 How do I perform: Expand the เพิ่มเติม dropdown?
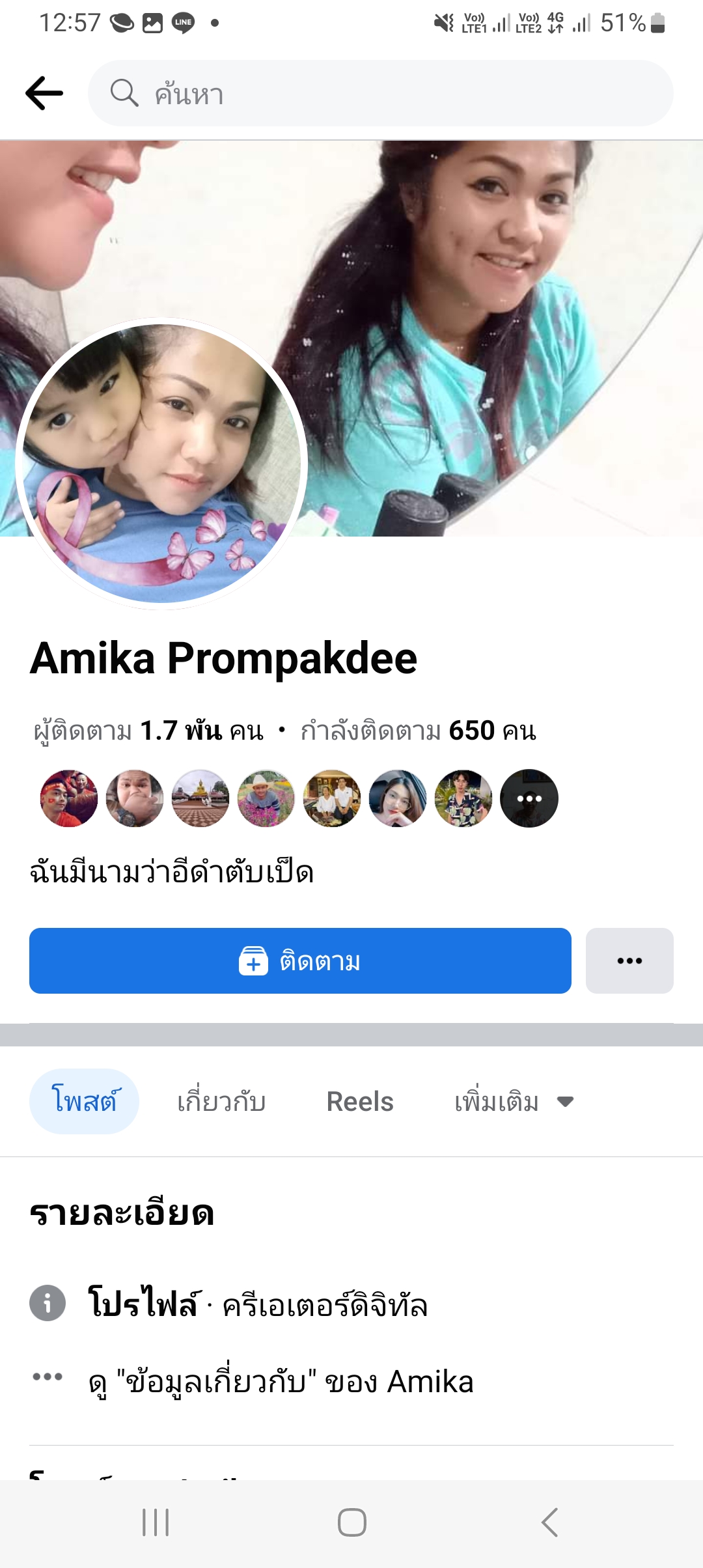513,1101
